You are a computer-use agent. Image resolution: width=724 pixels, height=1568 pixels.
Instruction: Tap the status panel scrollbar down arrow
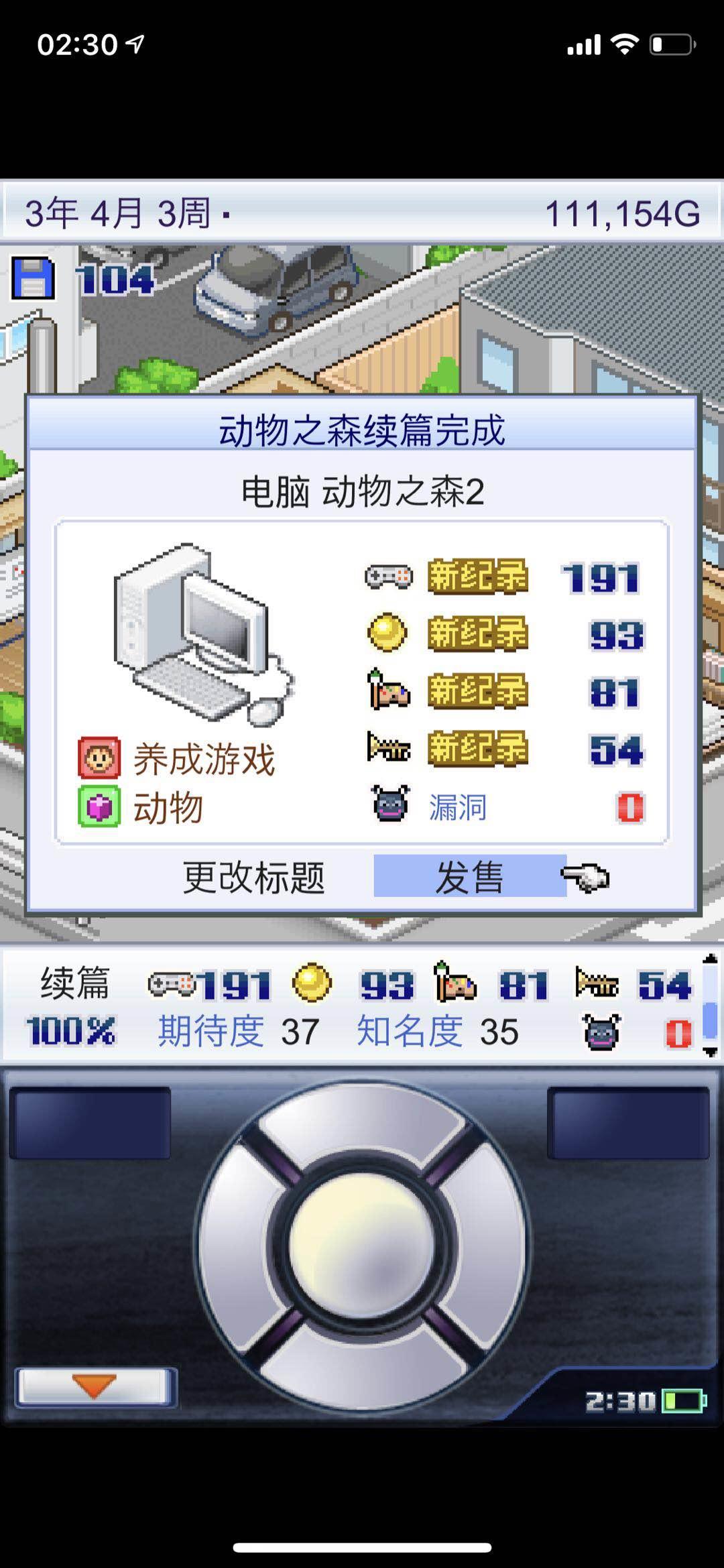(711, 1052)
